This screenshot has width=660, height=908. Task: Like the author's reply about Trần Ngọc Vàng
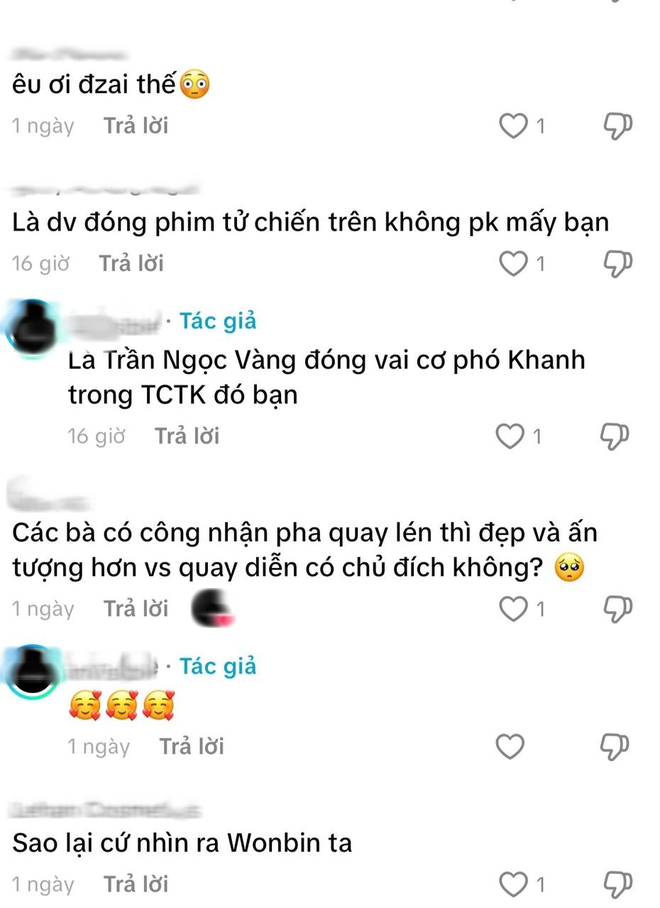(x=511, y=436)
